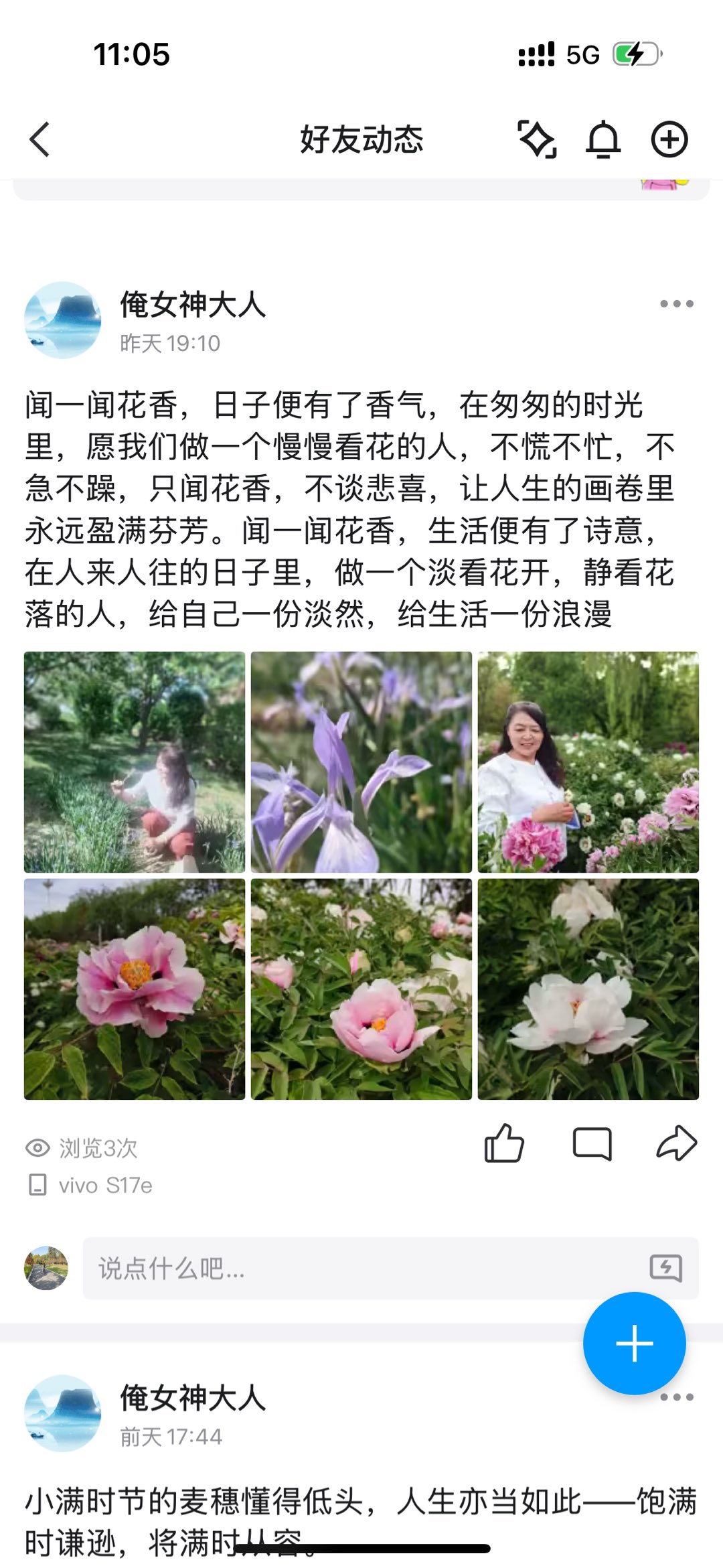This screenshot has width=723, height=1568.
Task: Open the light pink peony bud photo
Action: click(361, 989)
